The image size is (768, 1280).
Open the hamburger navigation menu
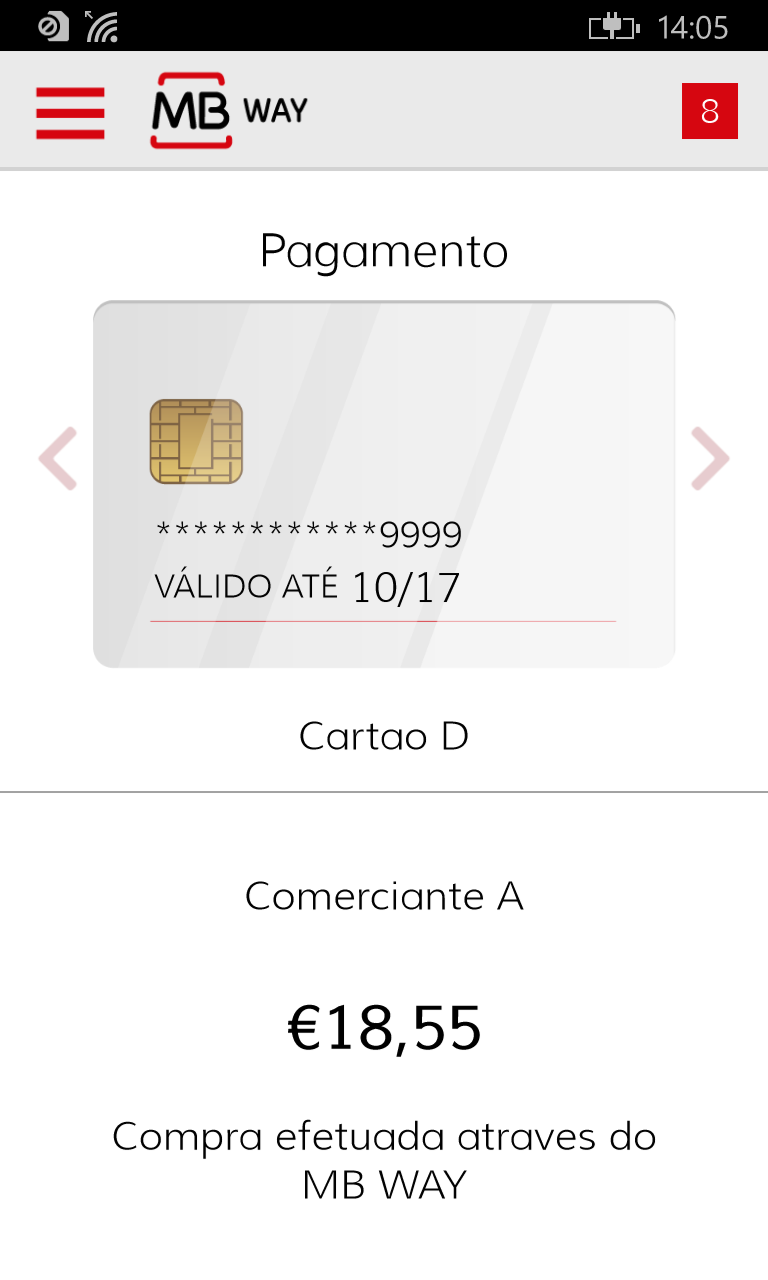(70, 113)
